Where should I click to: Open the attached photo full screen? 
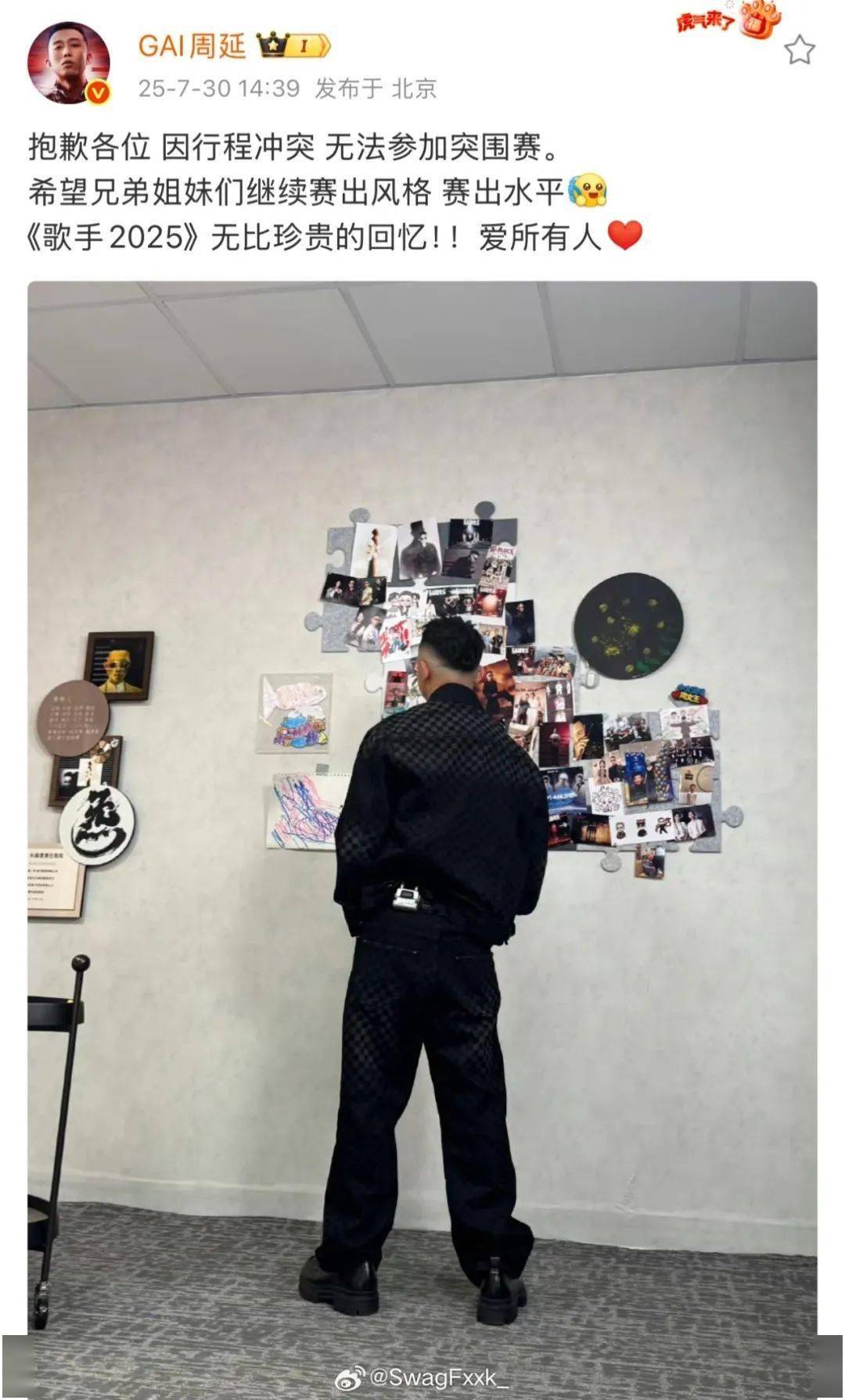pos(422,806)
